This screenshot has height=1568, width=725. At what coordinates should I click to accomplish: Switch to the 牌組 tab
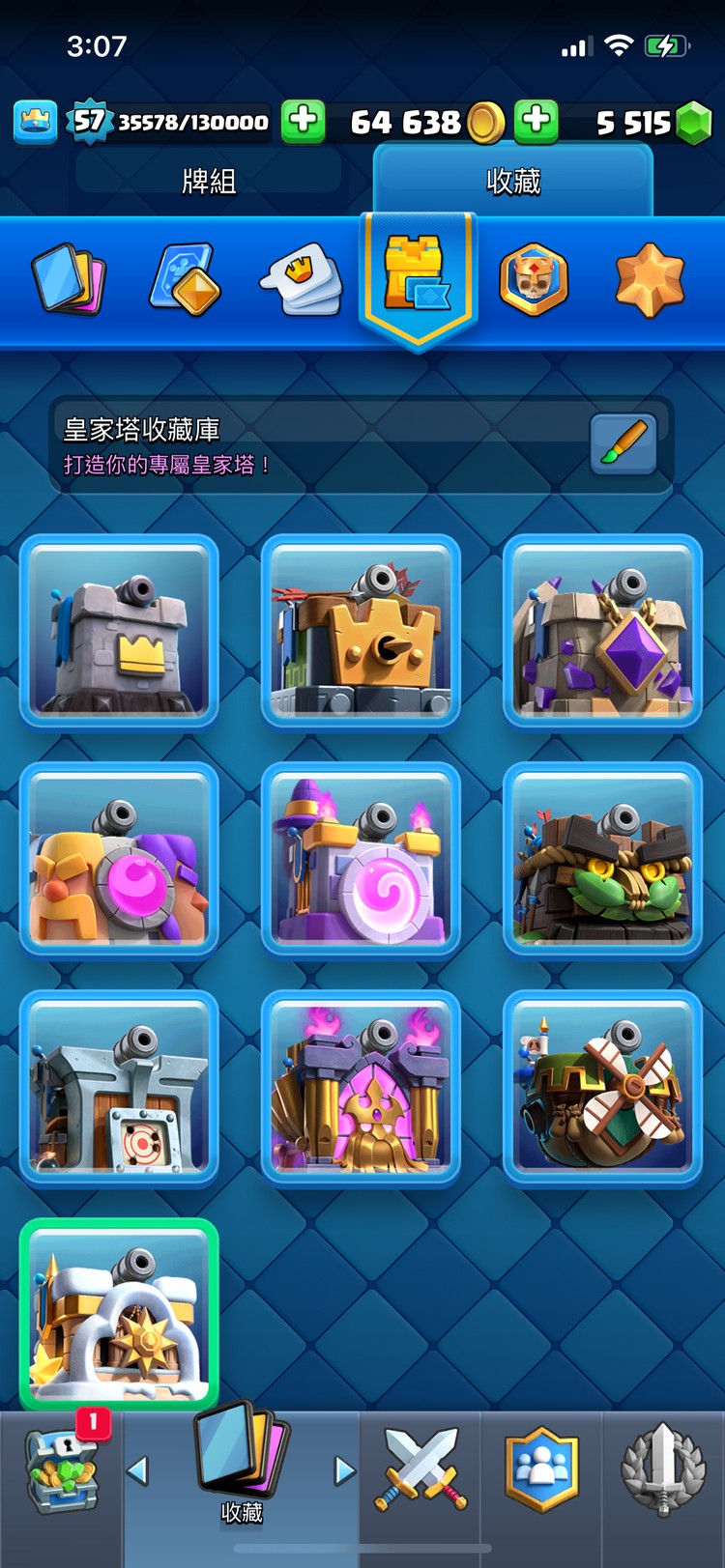point(209,181)
